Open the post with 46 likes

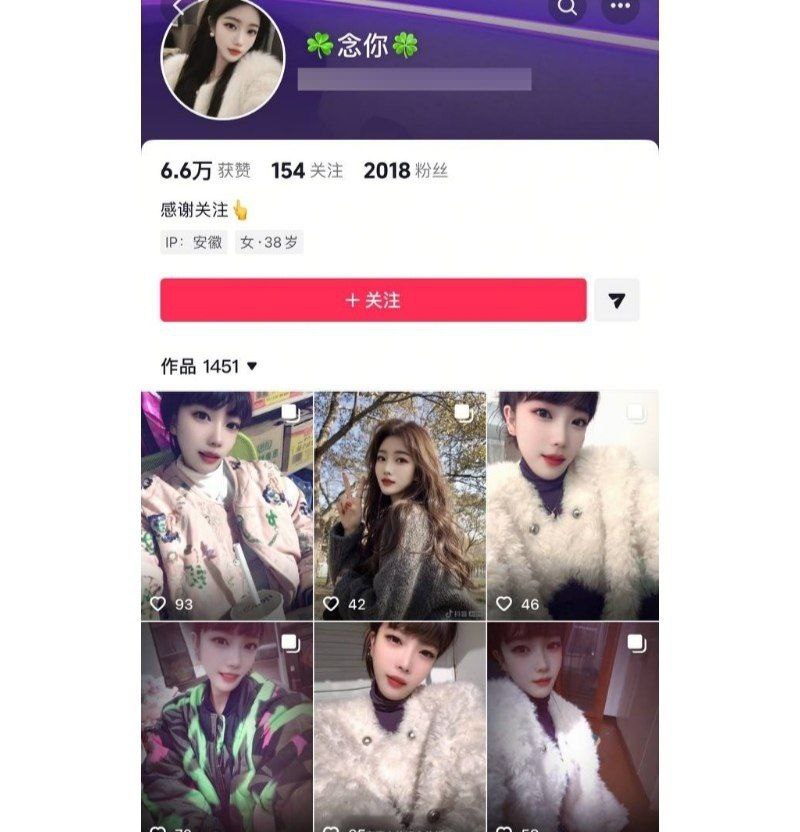pyautogui.click(x=572, y=505)
